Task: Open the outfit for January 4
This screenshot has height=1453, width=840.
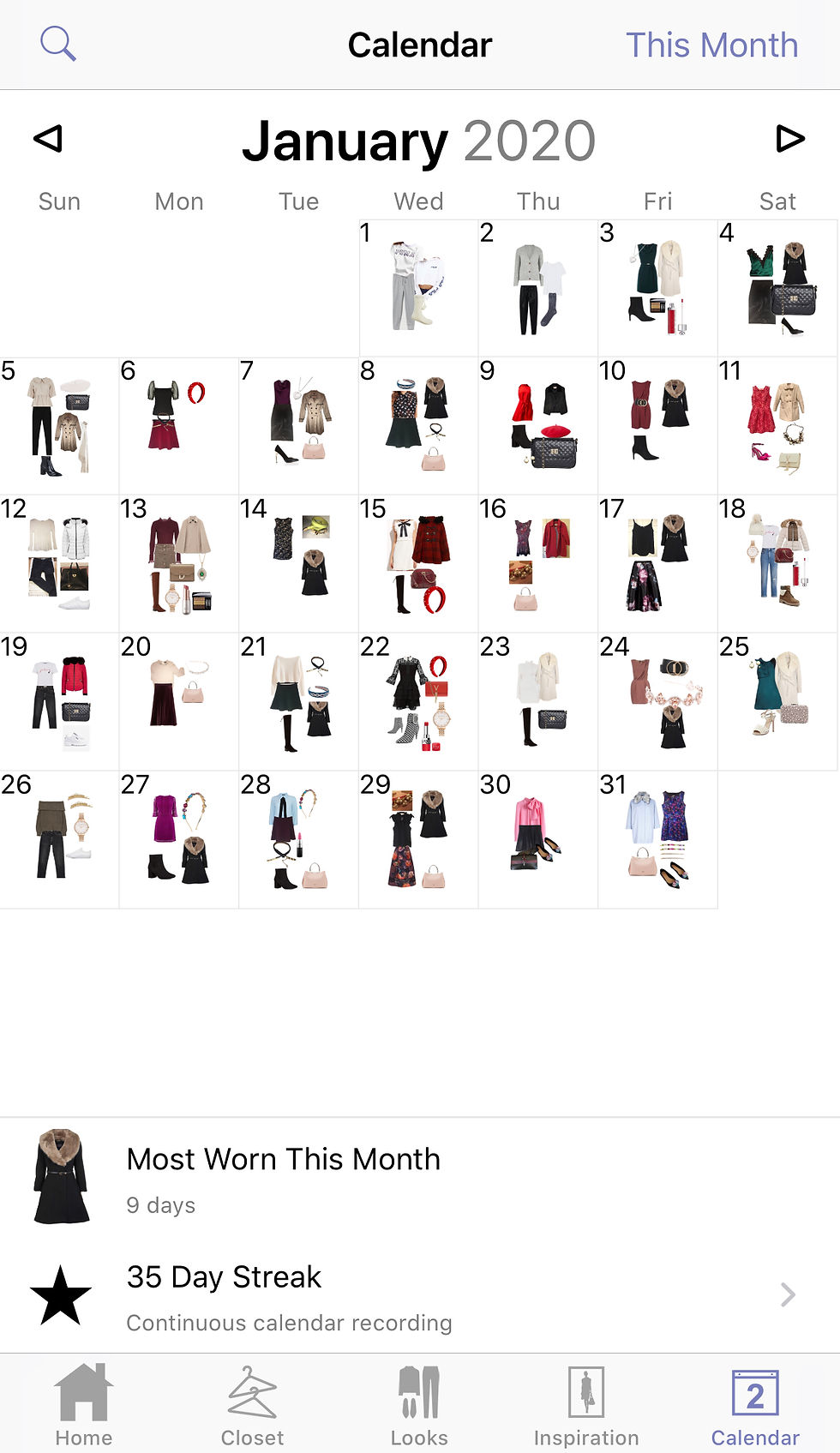Action: (x=777, y=288)
